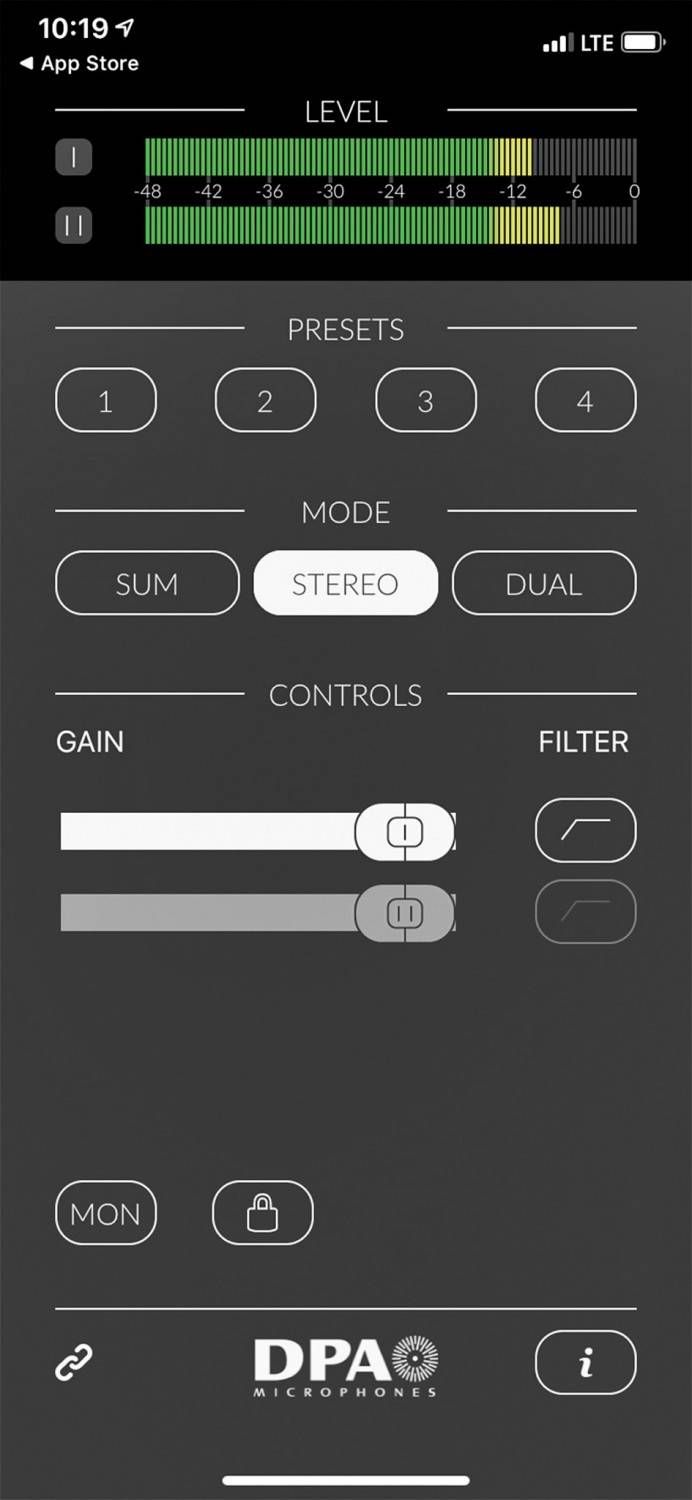
Task: Tap the channel II level button
Action: coord(73,225)
